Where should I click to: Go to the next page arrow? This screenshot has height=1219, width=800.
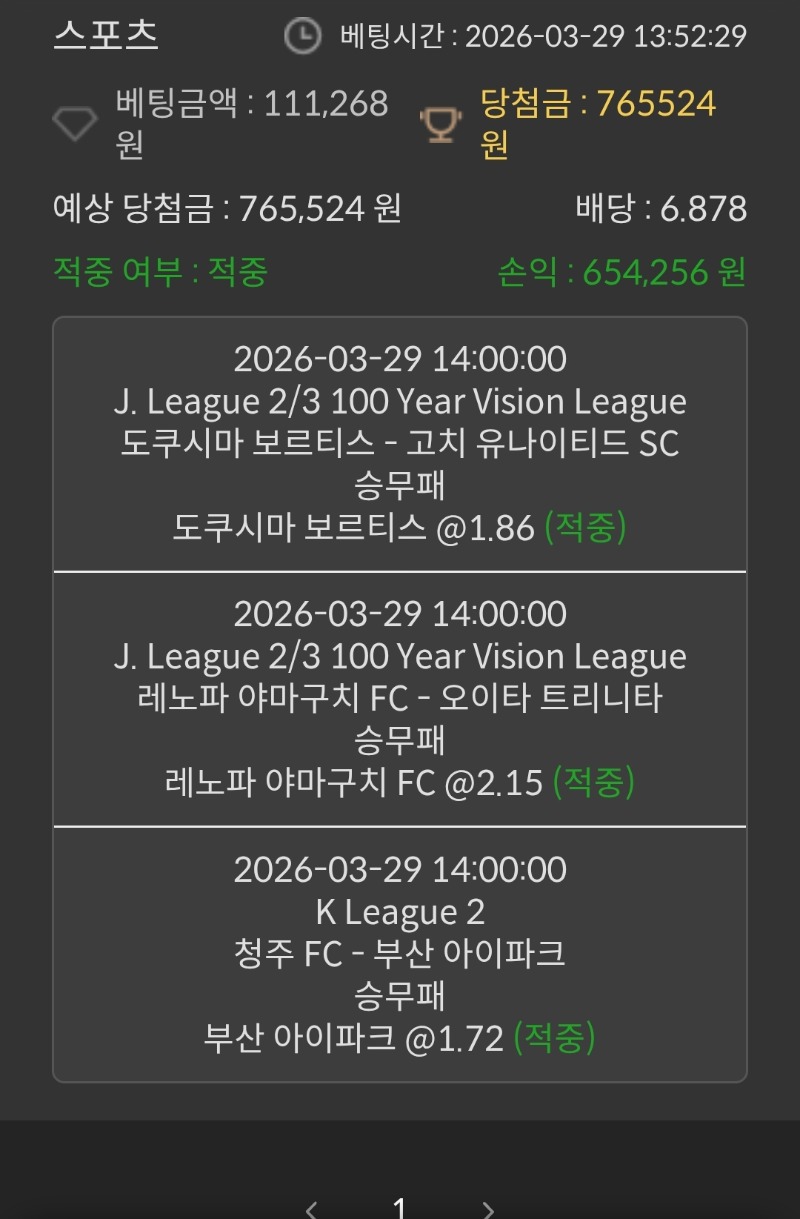click(488, 1208)
